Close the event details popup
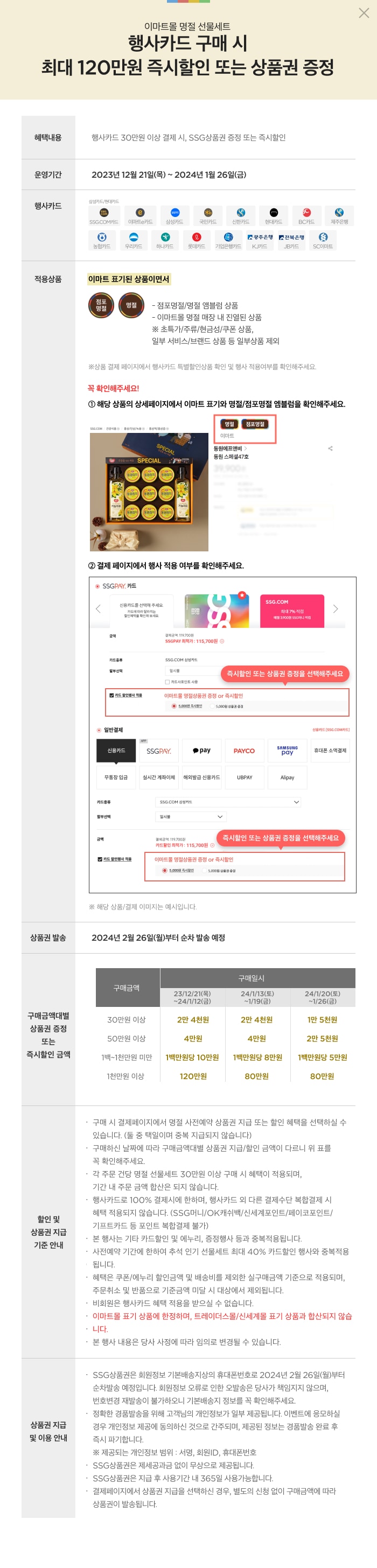 (364, 13)
